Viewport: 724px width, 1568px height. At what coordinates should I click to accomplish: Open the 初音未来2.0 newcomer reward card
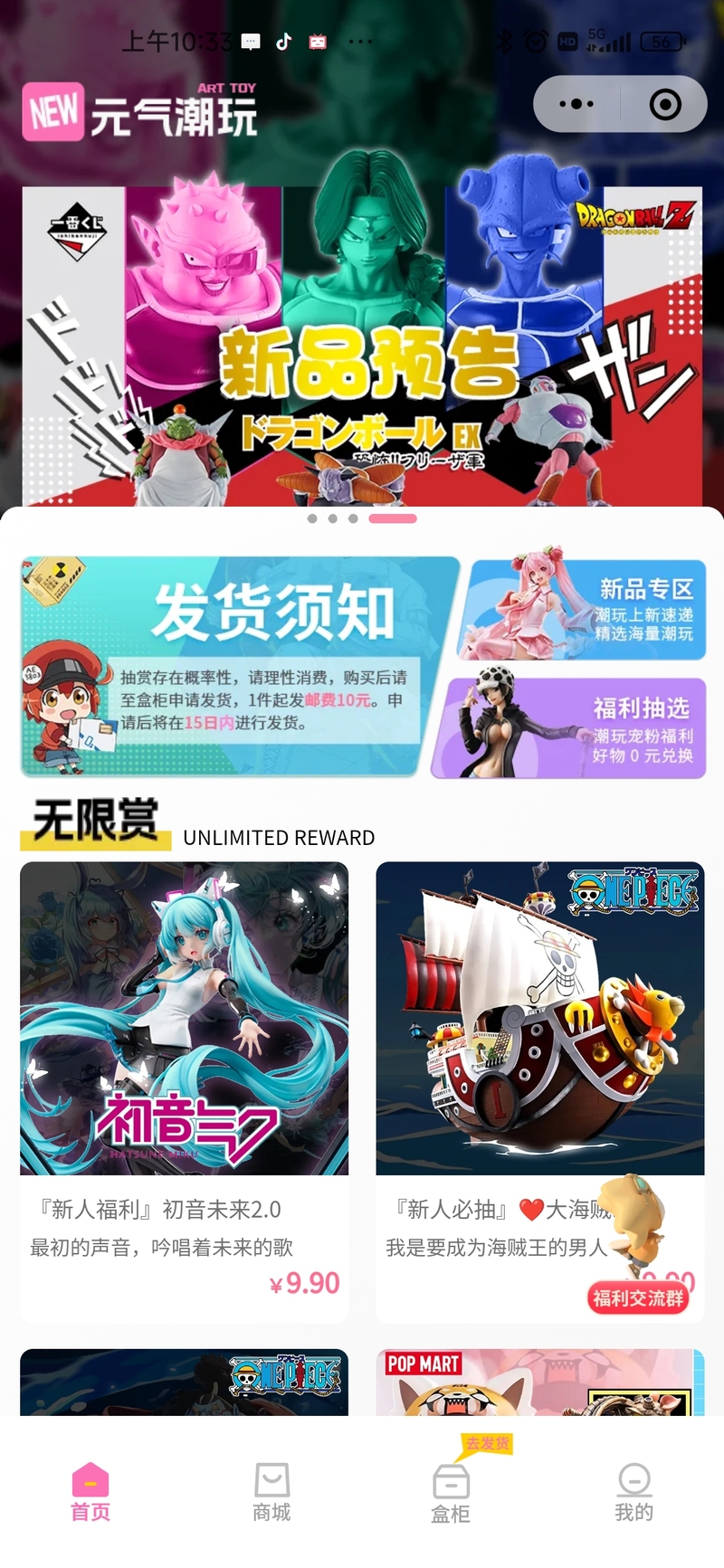185,1091
